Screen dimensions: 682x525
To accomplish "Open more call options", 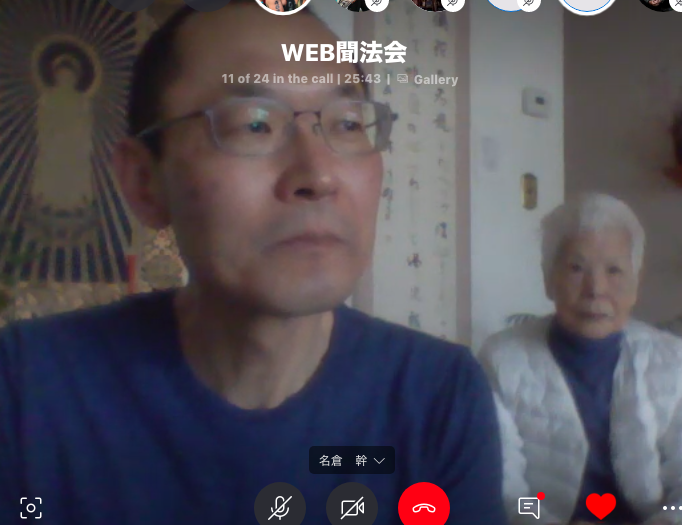I will coord(670,507).
